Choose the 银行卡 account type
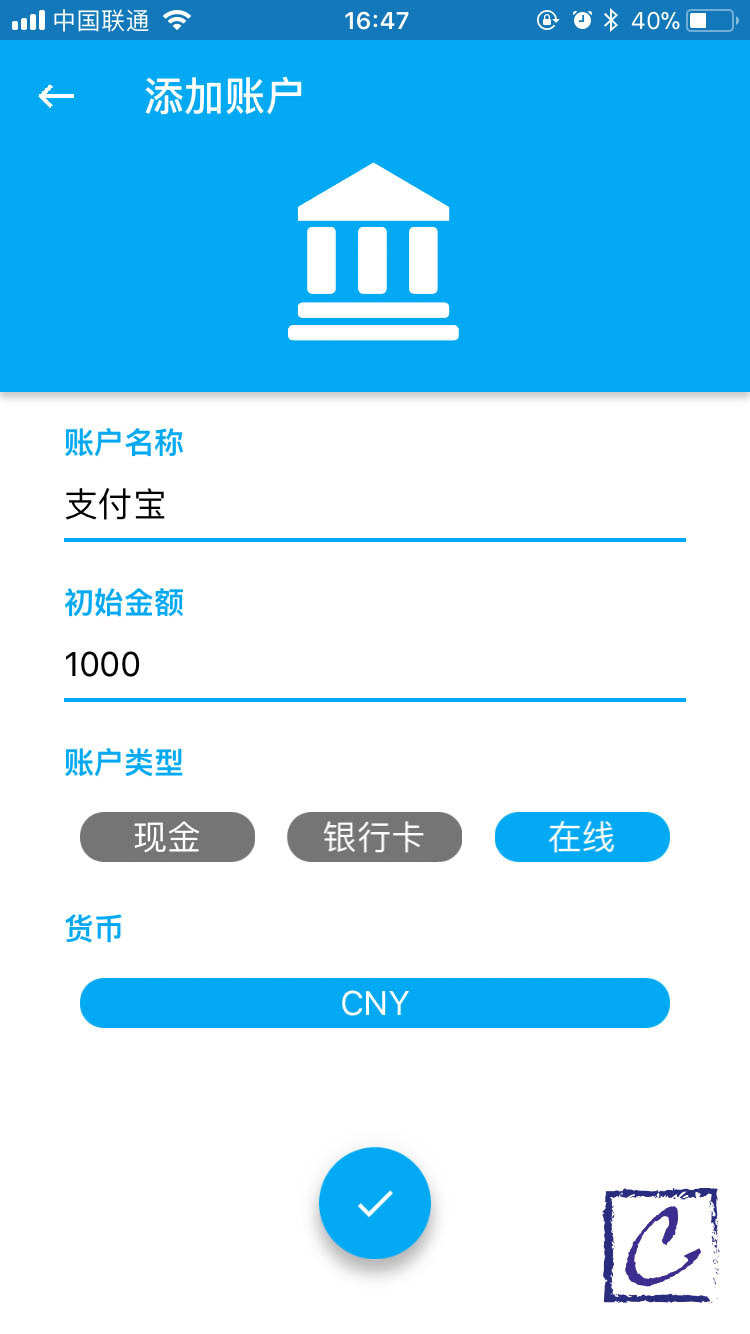Screen dimensions: 750x1334 374,837
